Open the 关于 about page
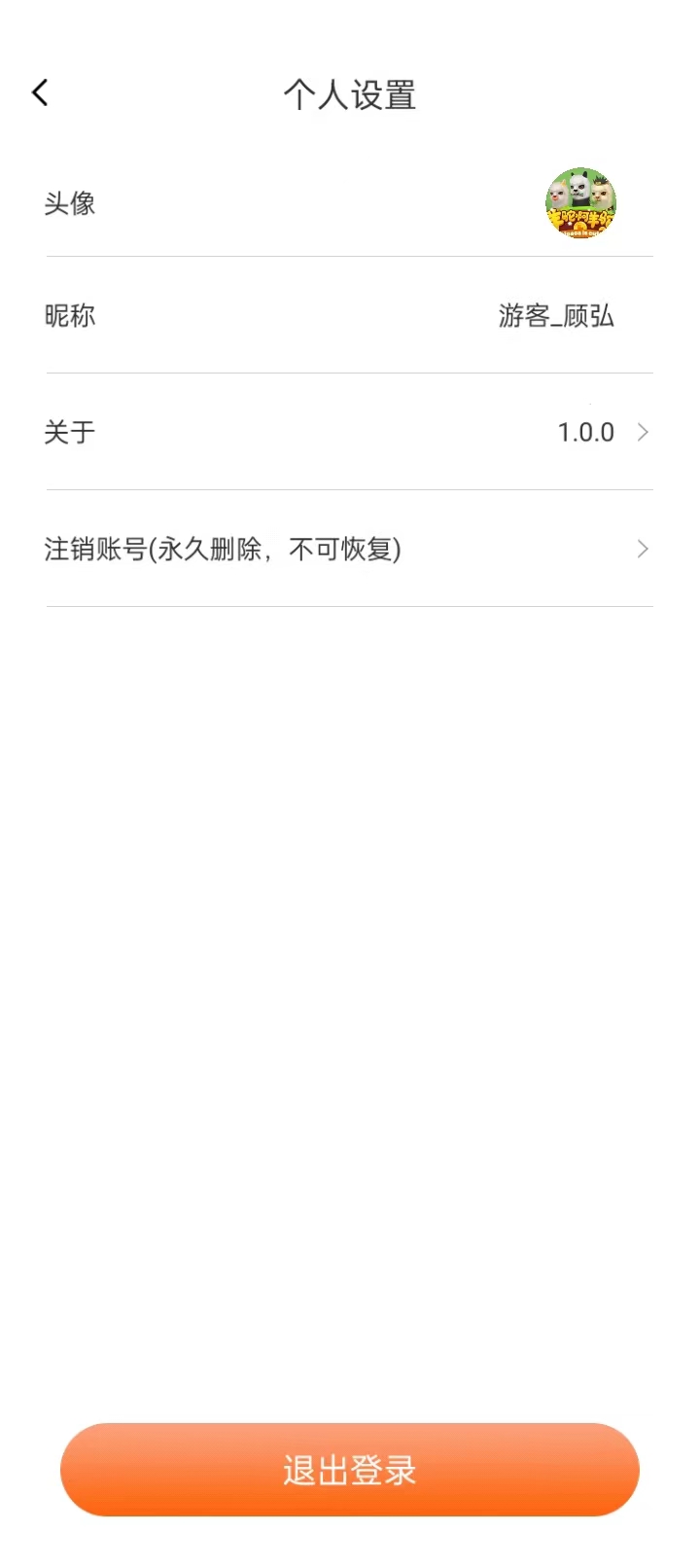 [x=350, y=432]
